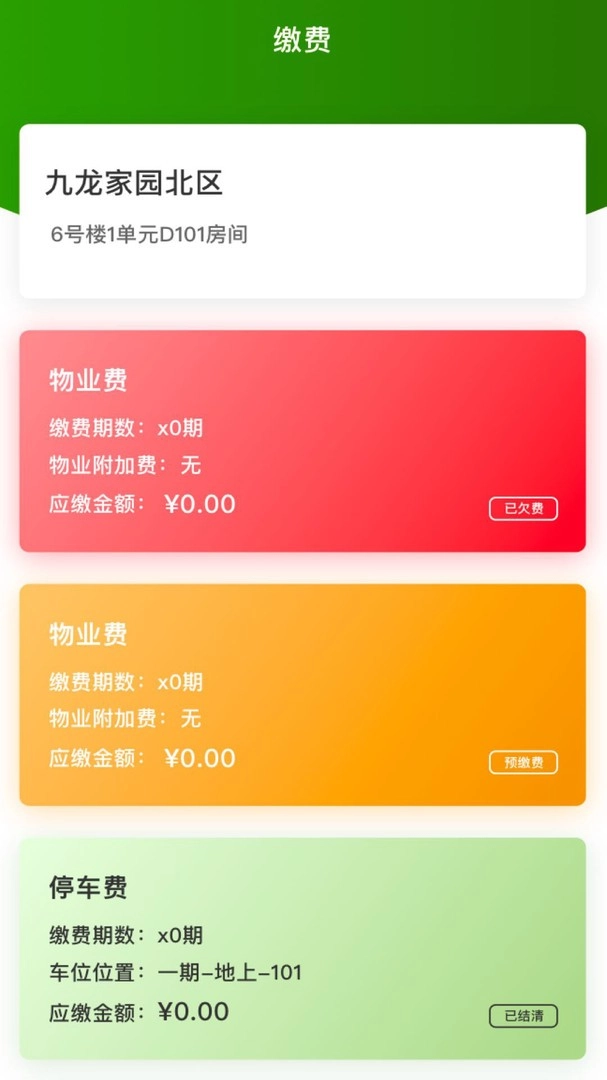The height and width of the screenshot is (1080, 607).
Task: Tap the 已欠费 button
Action: click(523, 509)
